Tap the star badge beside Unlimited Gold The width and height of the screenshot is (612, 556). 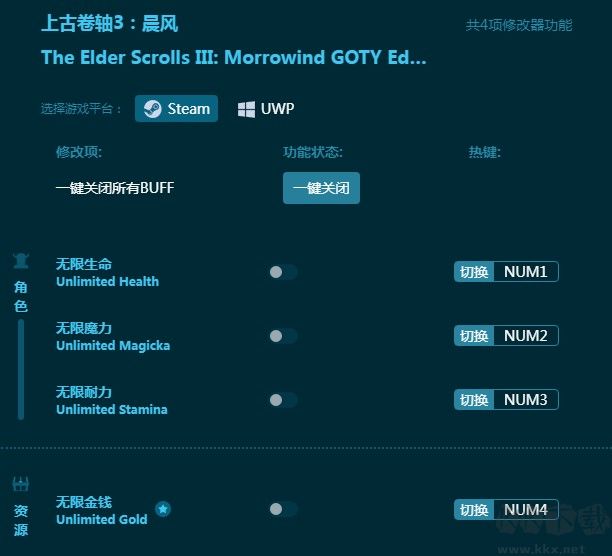click(x=163, y=509)
